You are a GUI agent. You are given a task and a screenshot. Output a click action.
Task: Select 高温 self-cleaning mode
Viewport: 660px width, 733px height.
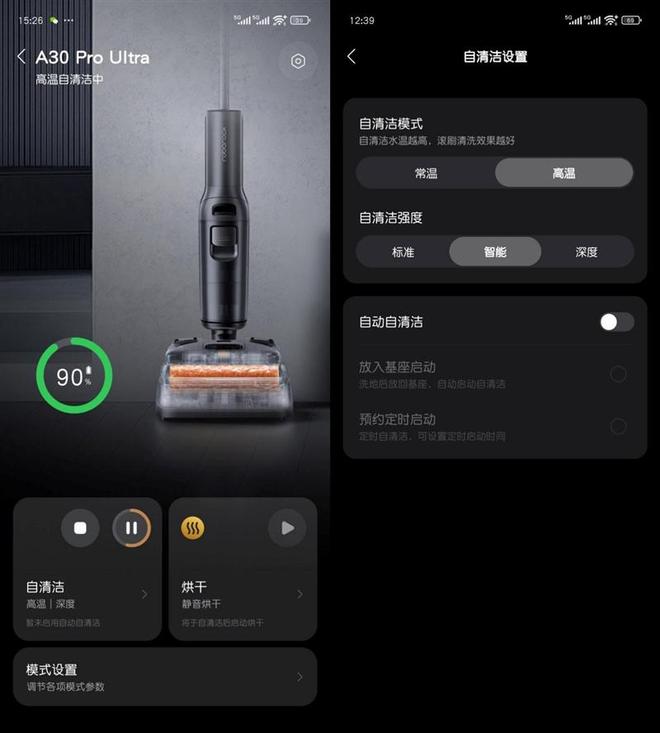[x=564, y=173]
